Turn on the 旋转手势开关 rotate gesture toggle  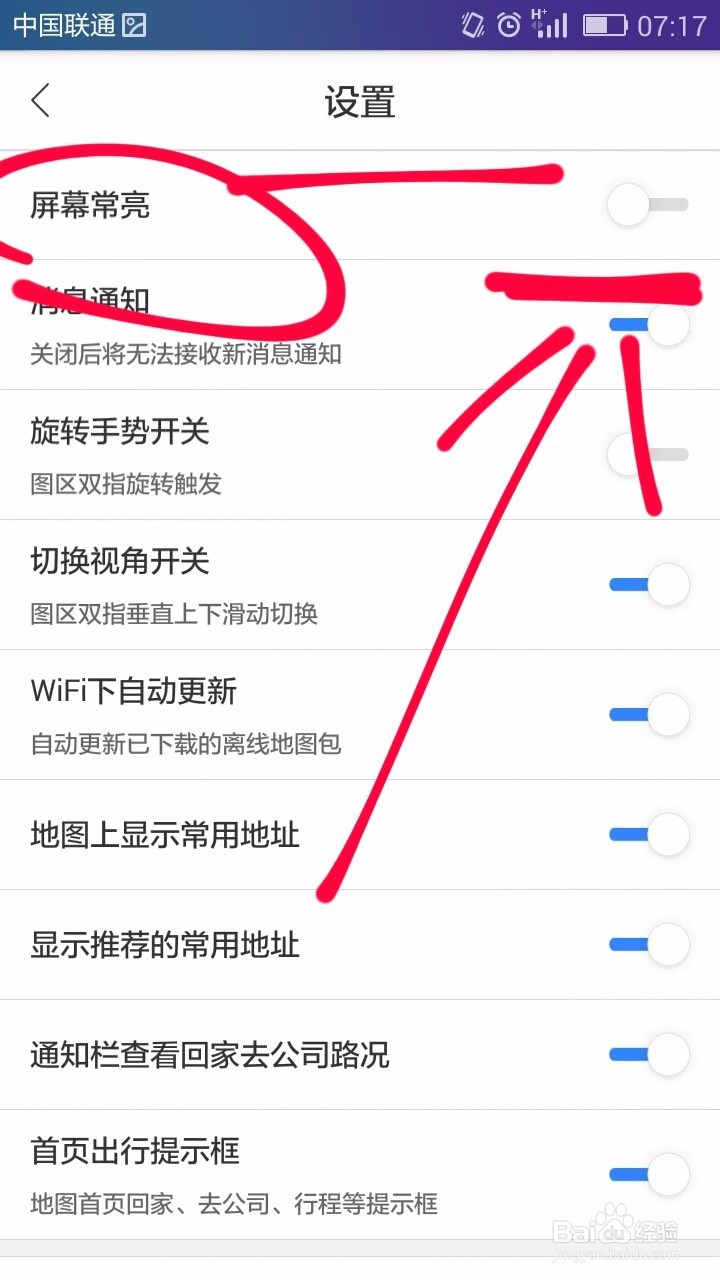pyautogui.click(x=644, y=453)
